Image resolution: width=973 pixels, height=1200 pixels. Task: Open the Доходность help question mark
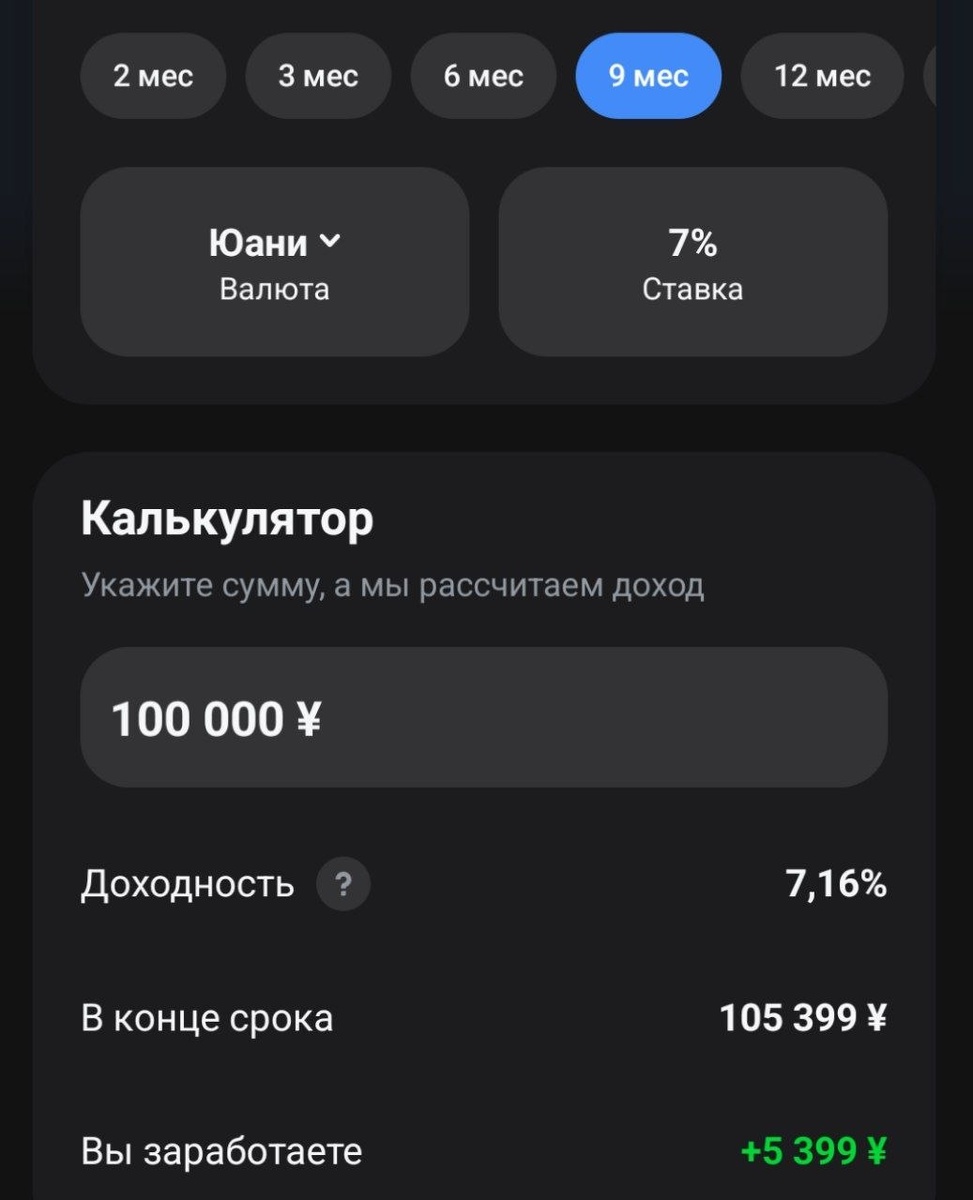coord(343,885)
